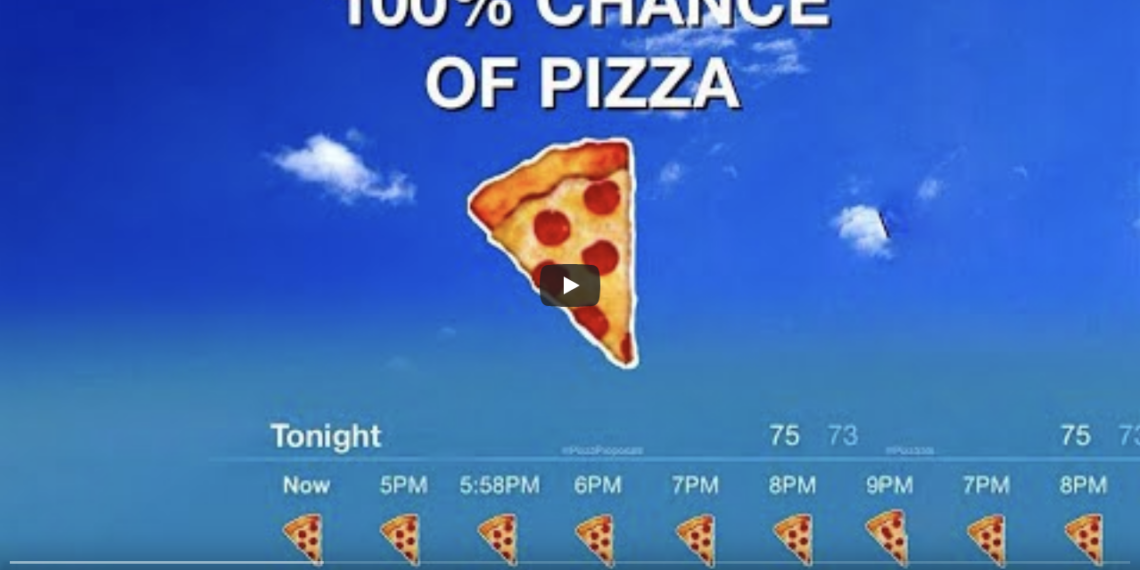Play the 100% Chance of Pizza video

point(570,286)
